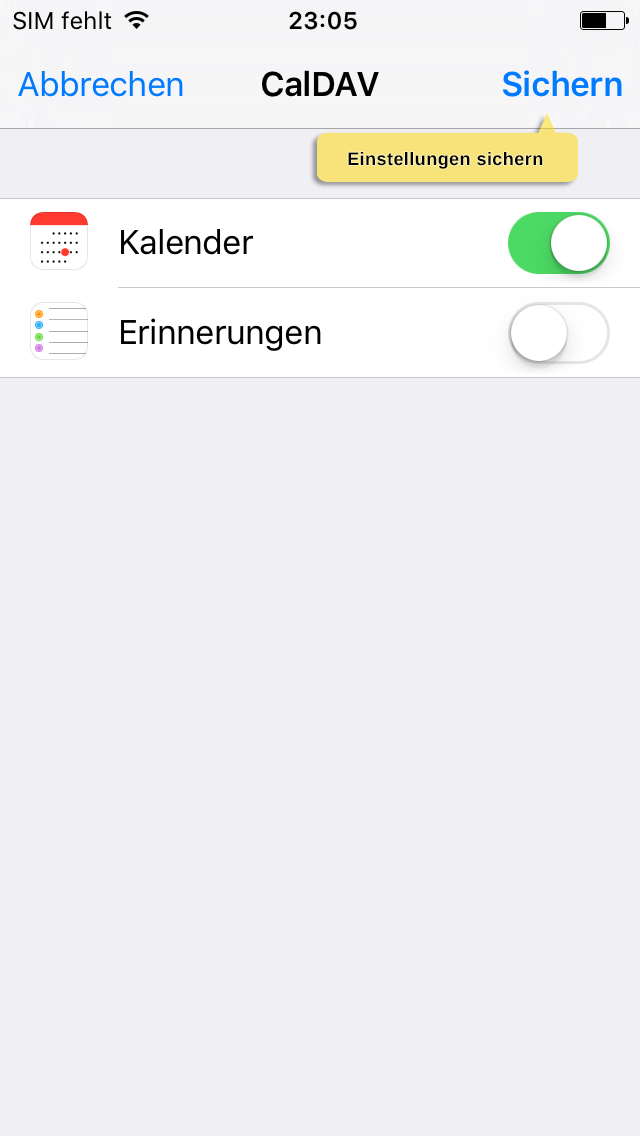
Task: Tap Abbrechen to cancel setup
Action: click(101, 85)
